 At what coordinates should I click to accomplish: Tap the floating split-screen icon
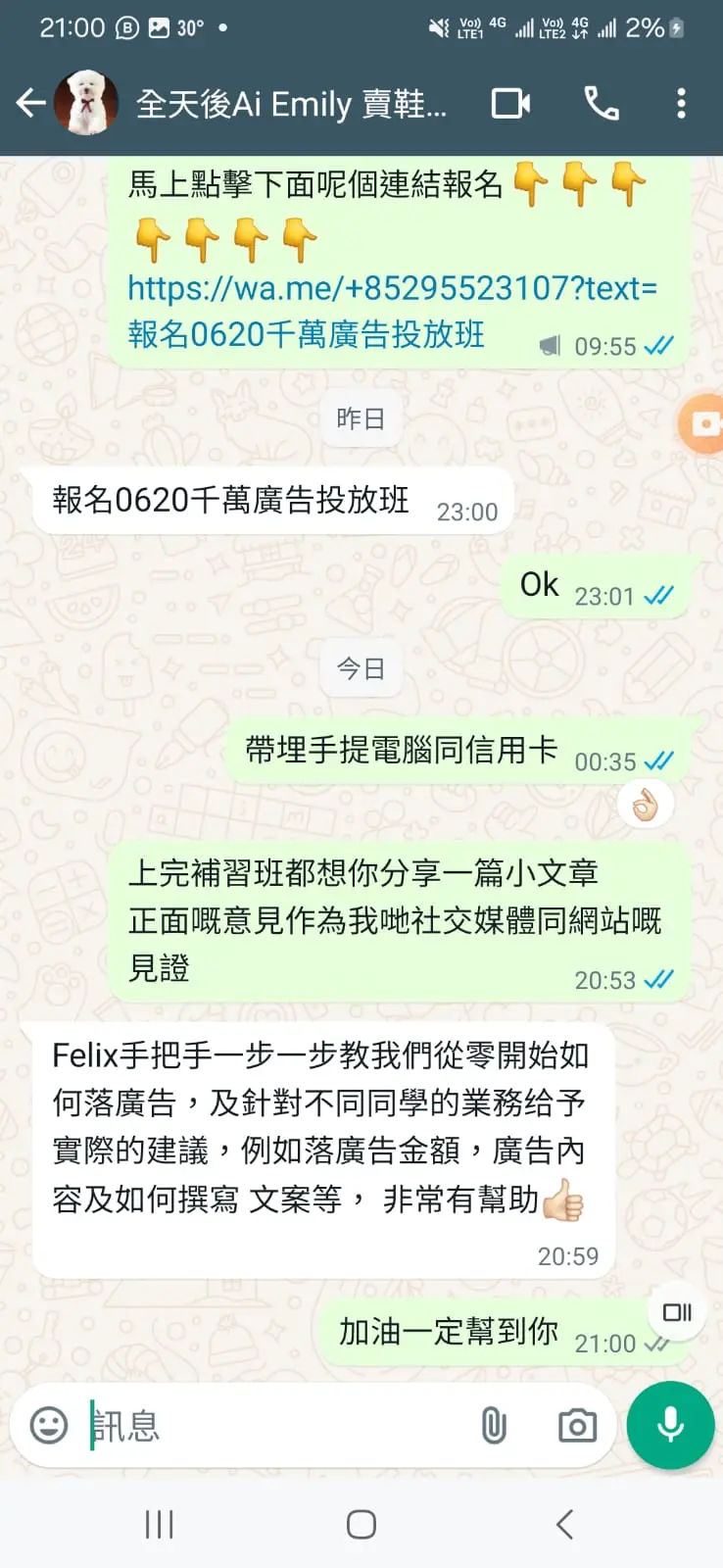pyautogui.click(x=677, y=1311)
